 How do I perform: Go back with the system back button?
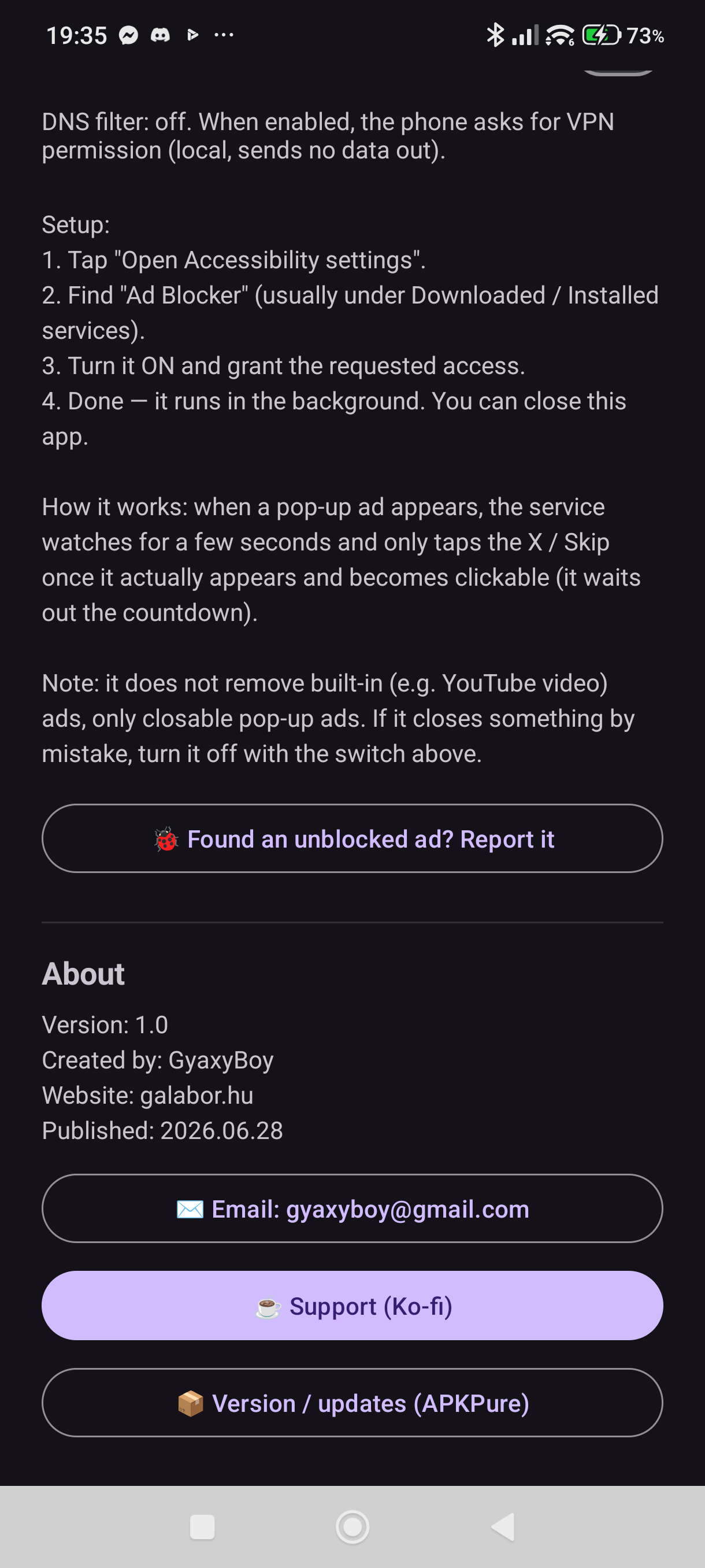click(503, 1526)
